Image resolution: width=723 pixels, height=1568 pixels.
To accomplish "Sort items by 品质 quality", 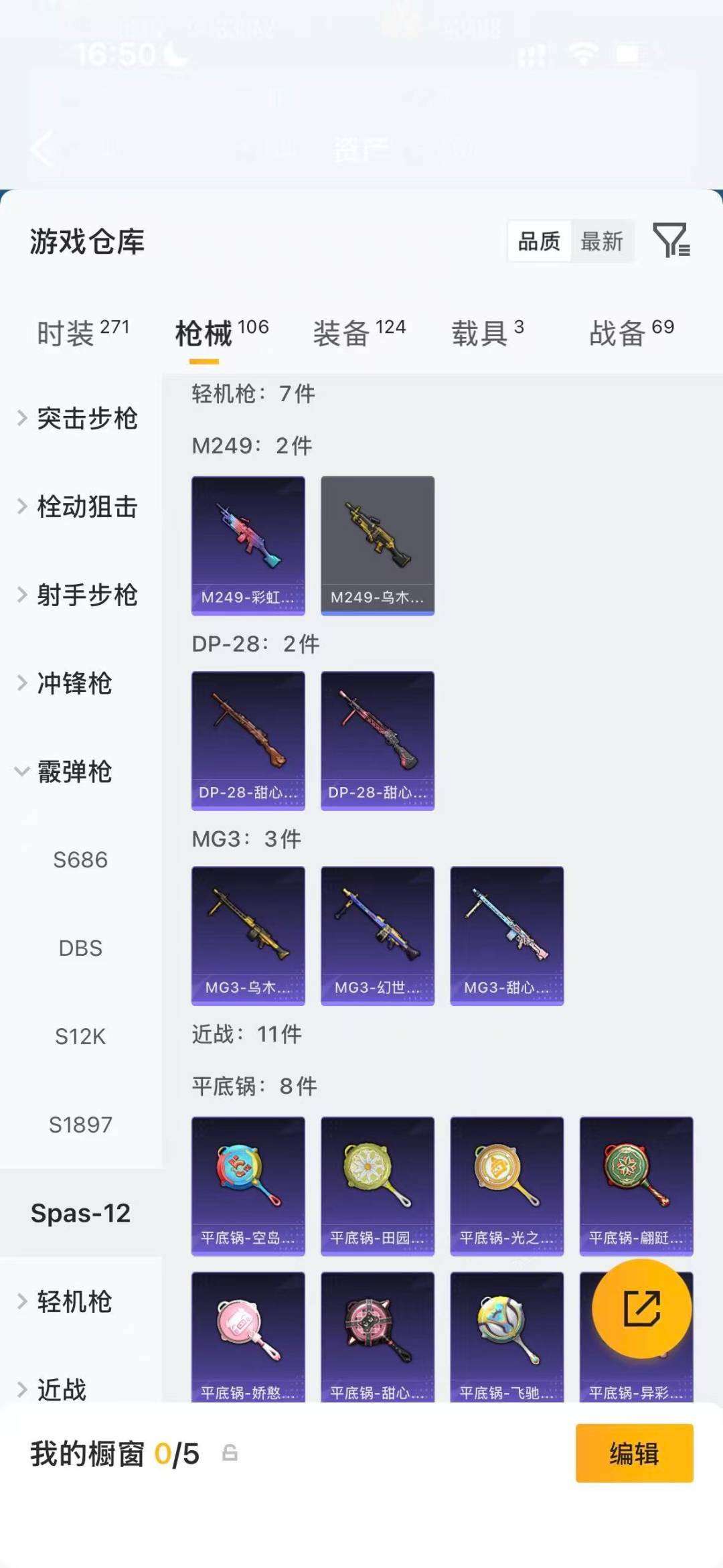I will [539, 241].
